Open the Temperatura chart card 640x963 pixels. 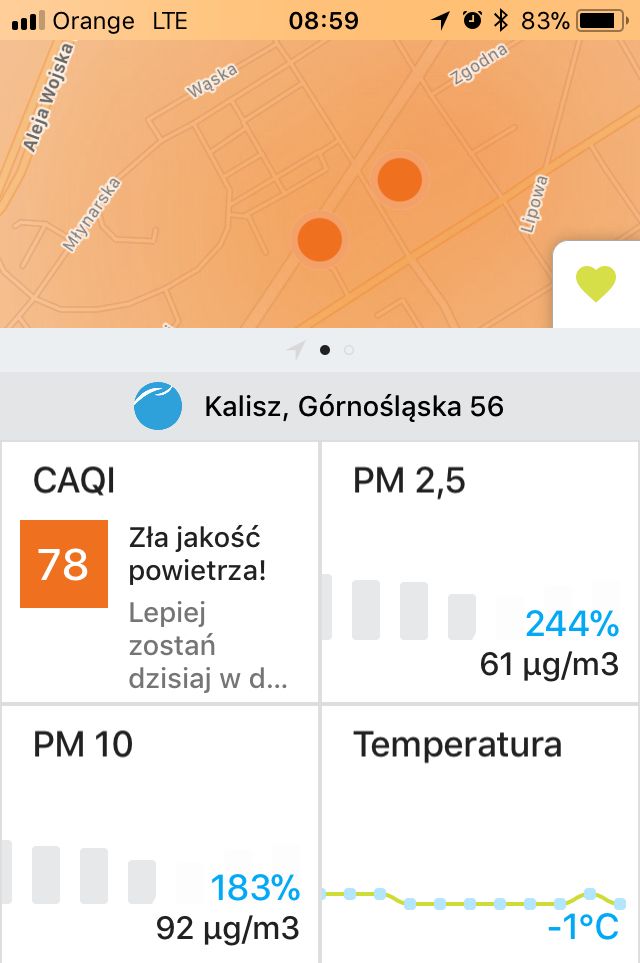480,833
